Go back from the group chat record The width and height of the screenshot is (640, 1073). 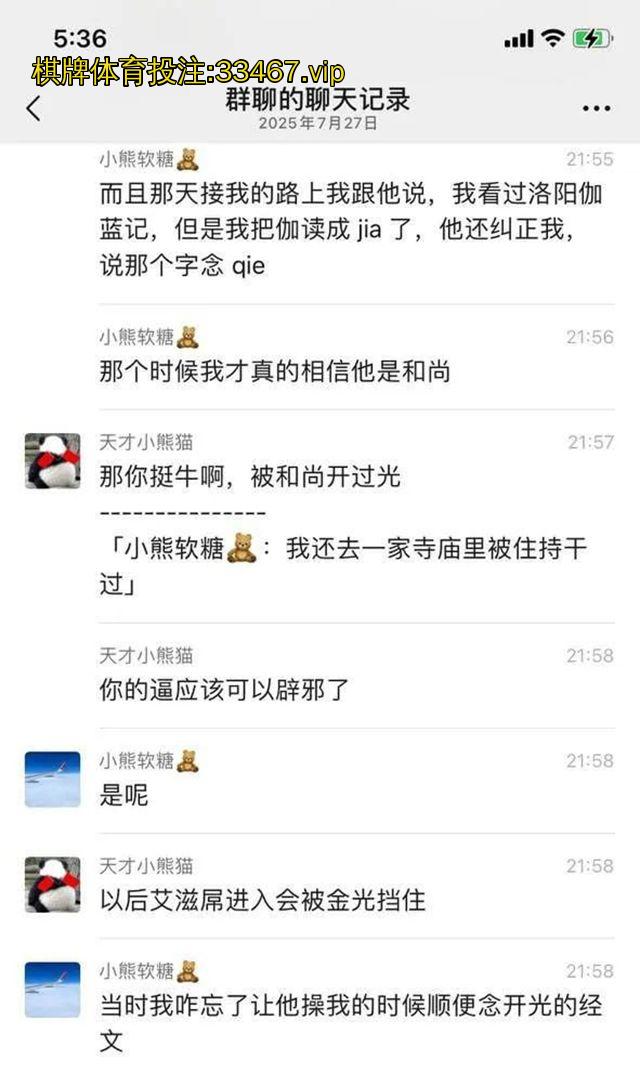(34, 108)
